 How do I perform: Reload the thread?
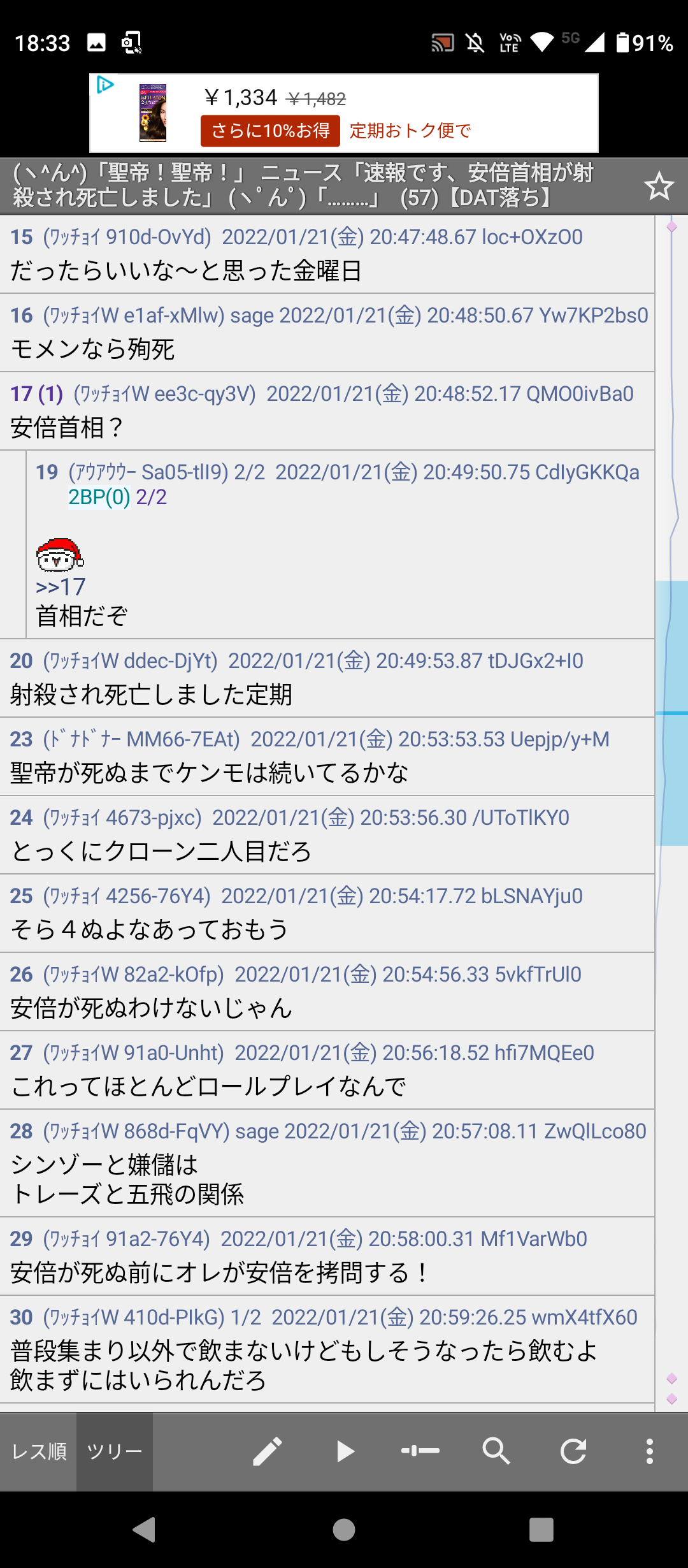coord(573,1451)
